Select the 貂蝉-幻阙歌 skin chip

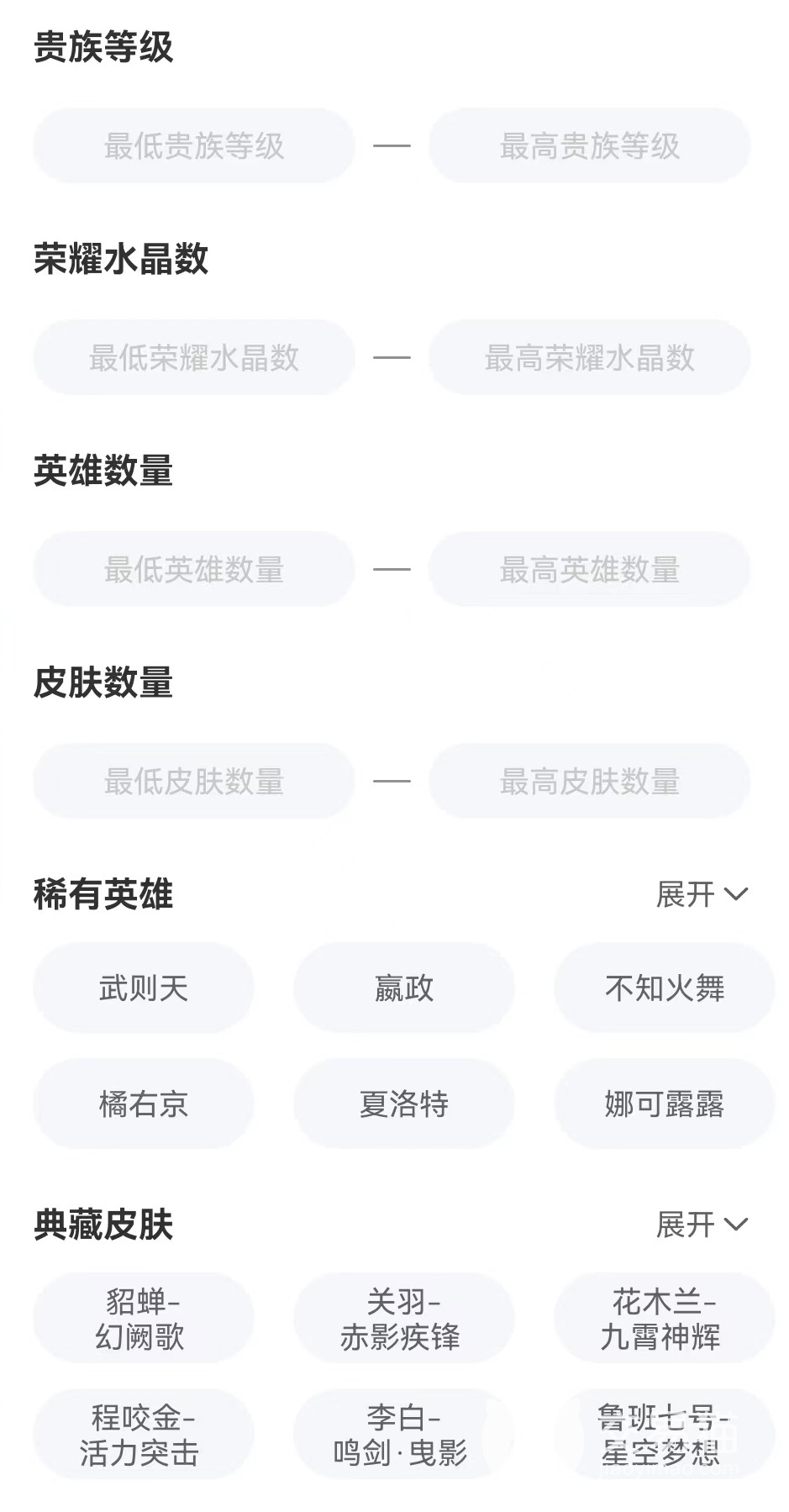(x=144, y=1319)
